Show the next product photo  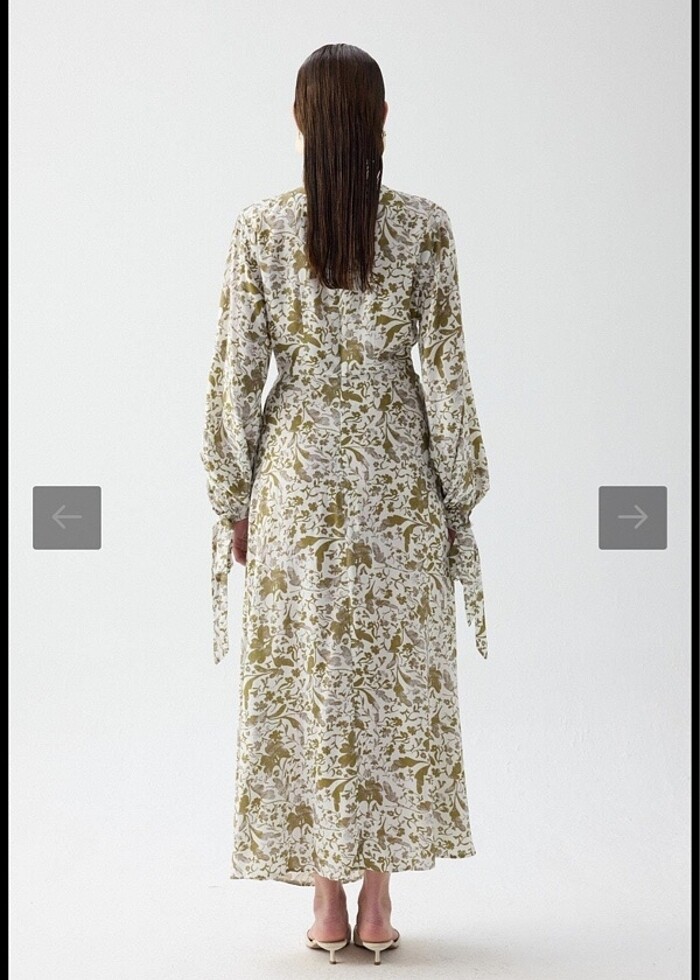[632, 517]
